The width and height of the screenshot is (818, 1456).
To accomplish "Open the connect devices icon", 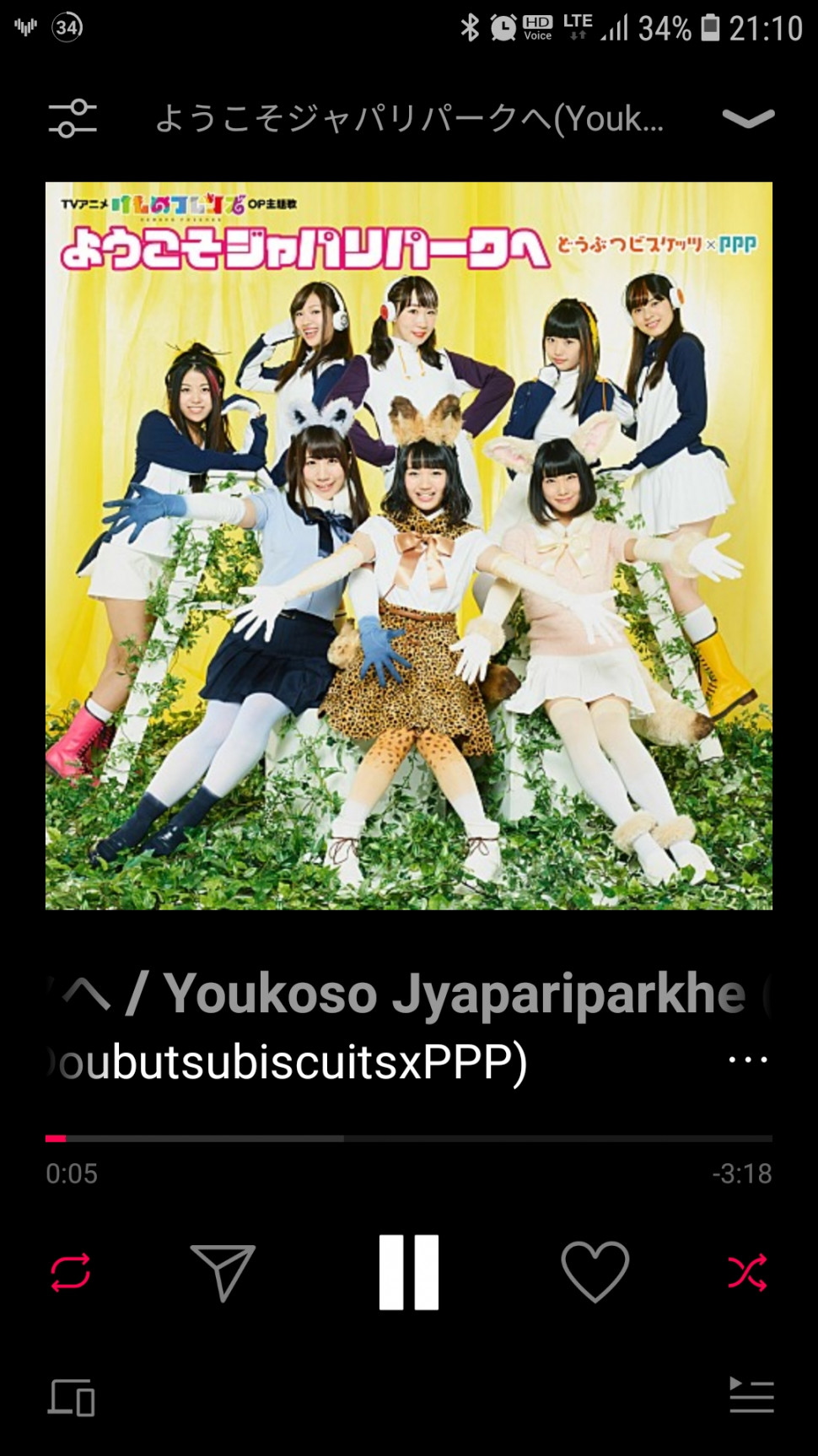I will 71,1397.
